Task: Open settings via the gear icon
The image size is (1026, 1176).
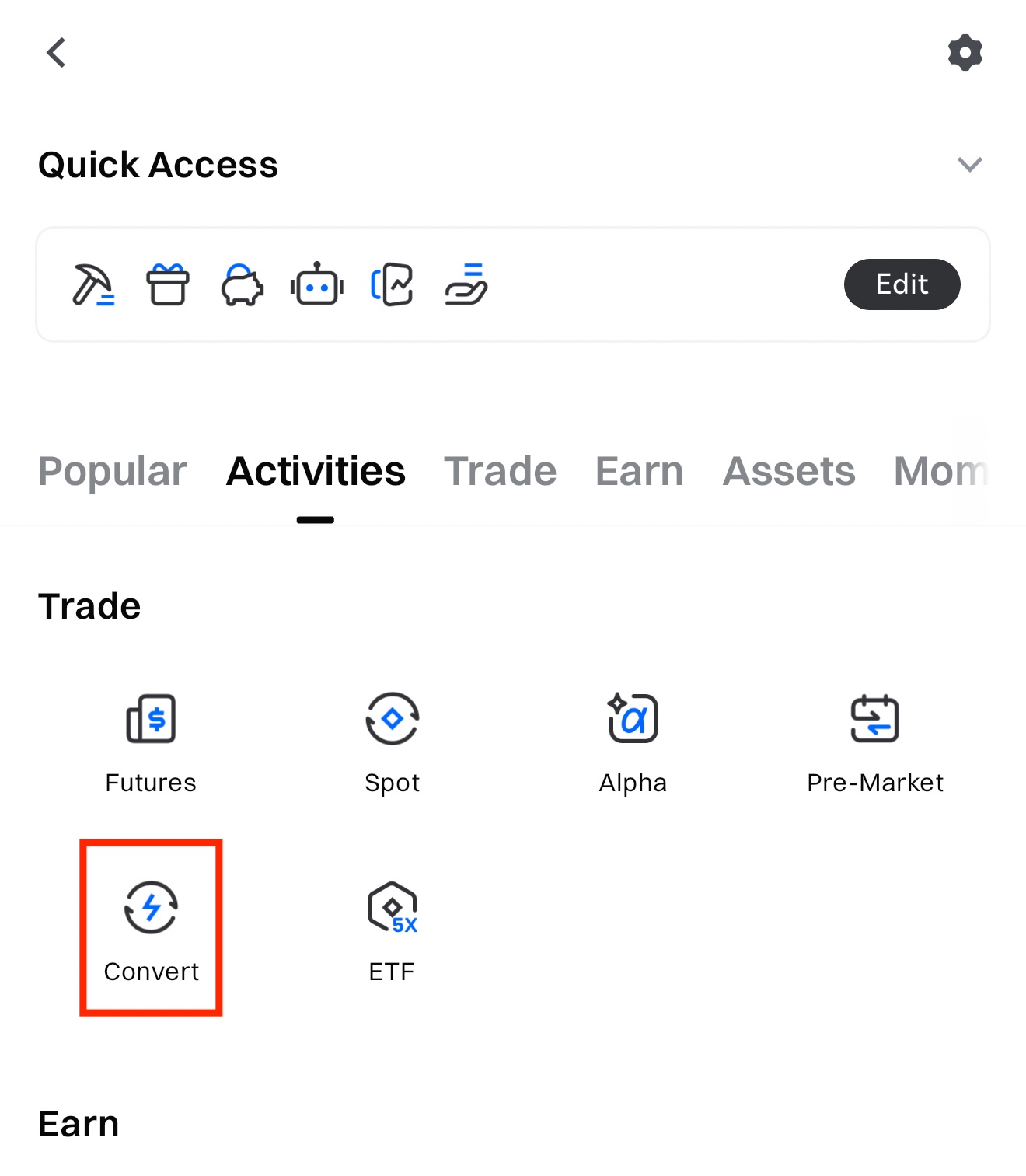Action: (x=965, y=53)
